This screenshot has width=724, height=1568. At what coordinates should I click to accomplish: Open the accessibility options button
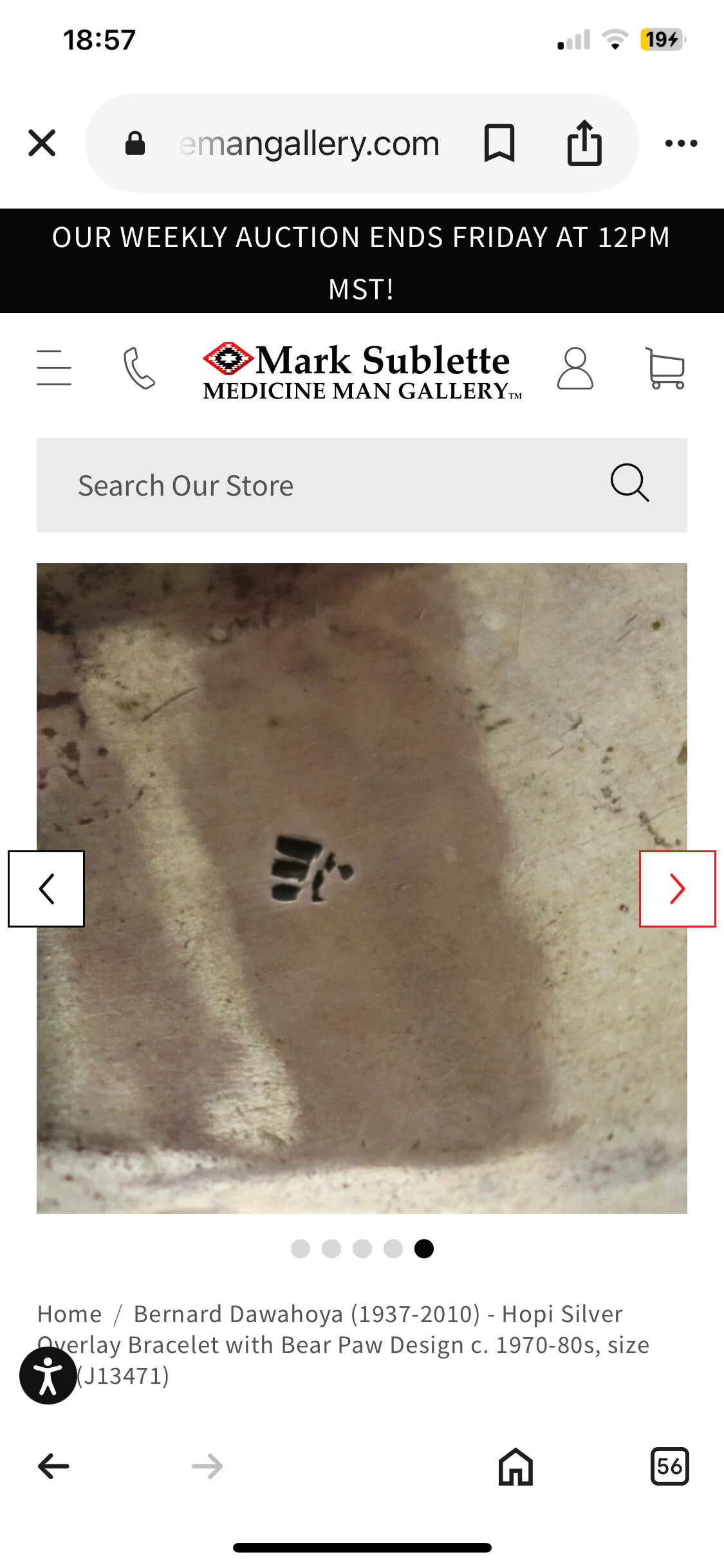pyautogui.click(x=48, y=1376)
